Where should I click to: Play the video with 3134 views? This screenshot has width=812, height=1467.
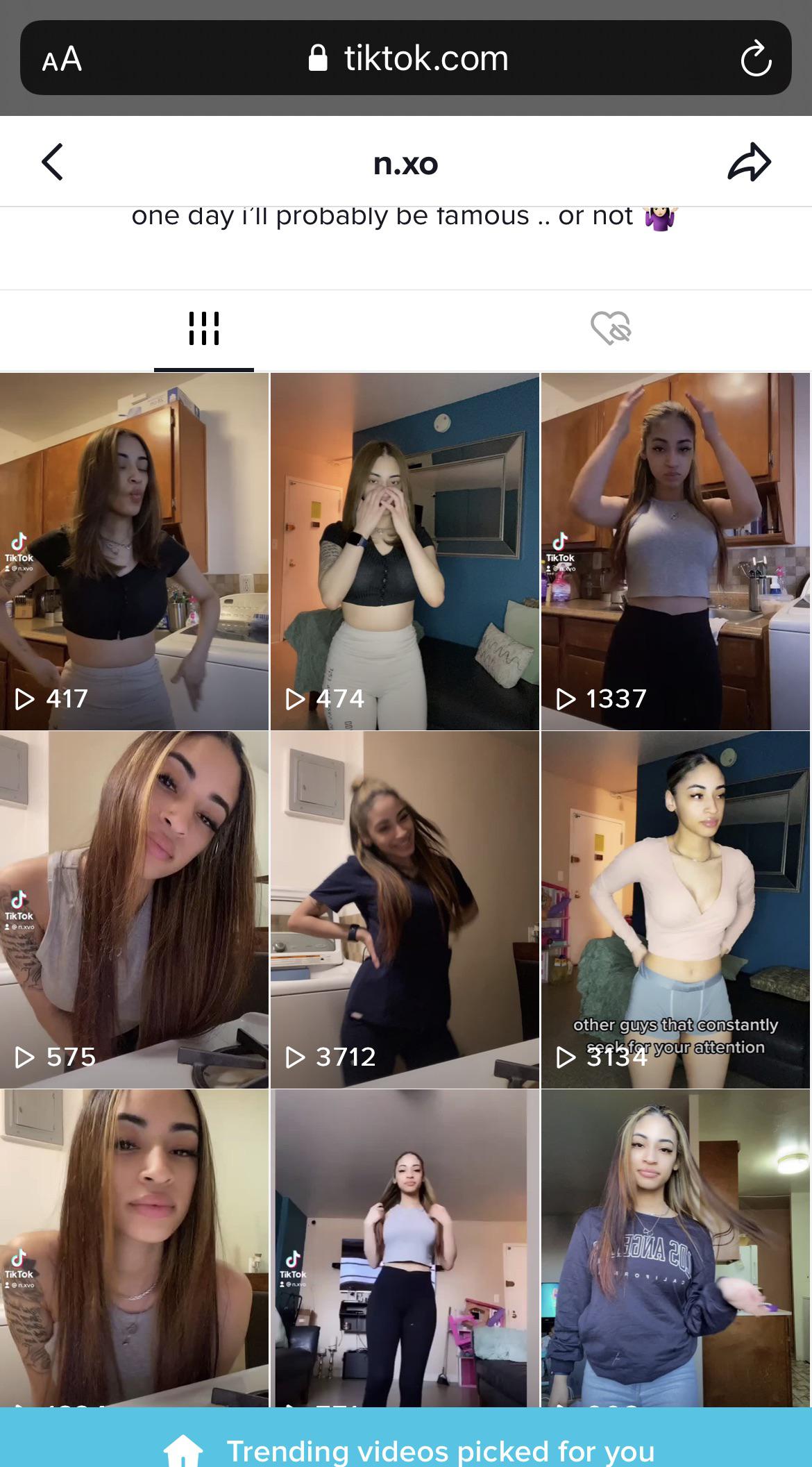[x=675, y=909]
